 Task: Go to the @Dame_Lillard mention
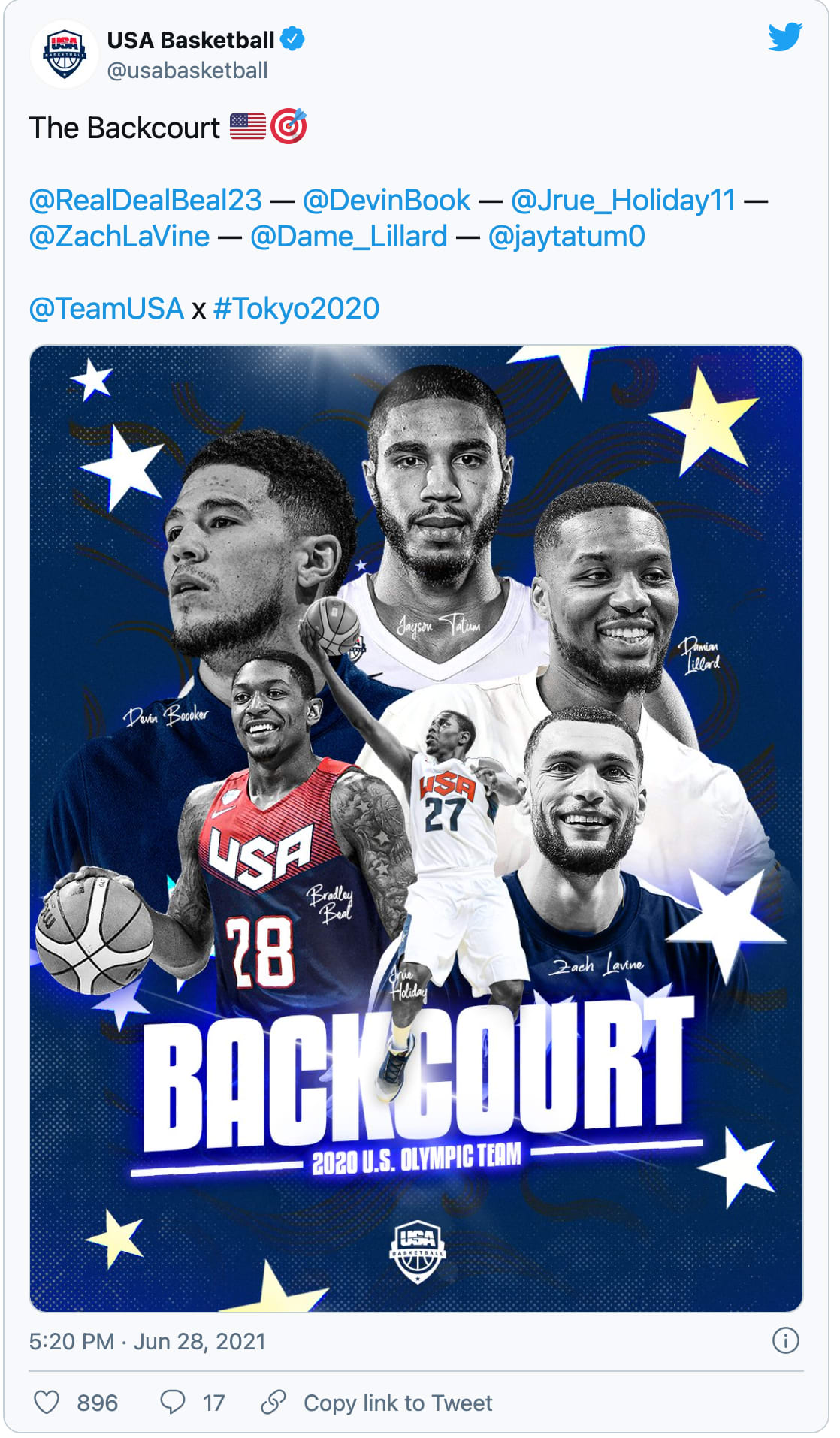(x=349, y=237)
